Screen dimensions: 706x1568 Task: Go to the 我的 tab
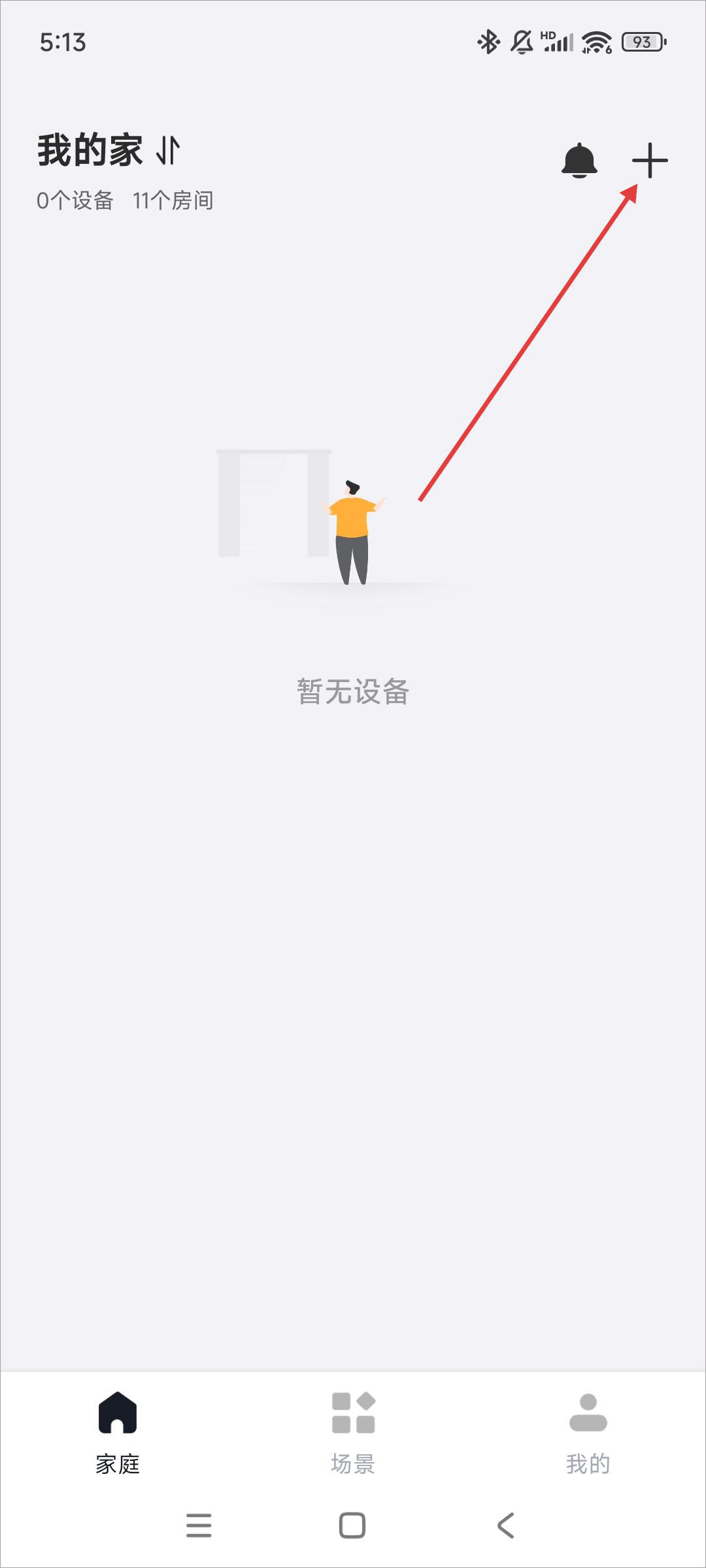588,1431
